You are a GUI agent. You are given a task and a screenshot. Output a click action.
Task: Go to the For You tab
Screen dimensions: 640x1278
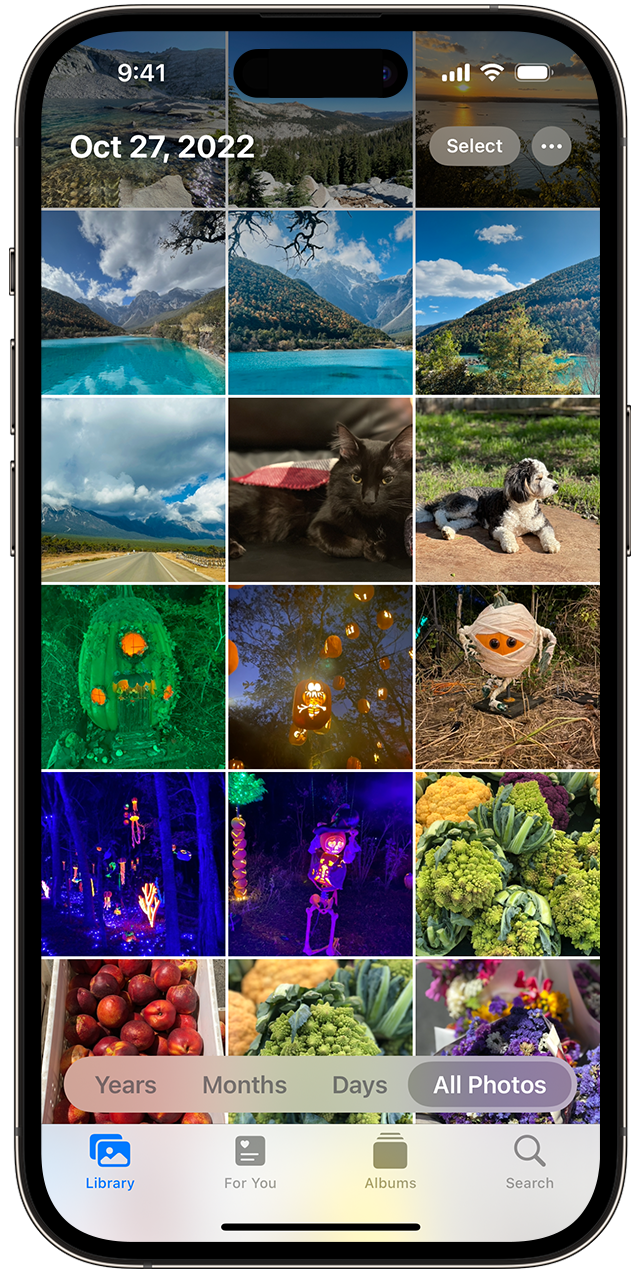[250, 1162]
